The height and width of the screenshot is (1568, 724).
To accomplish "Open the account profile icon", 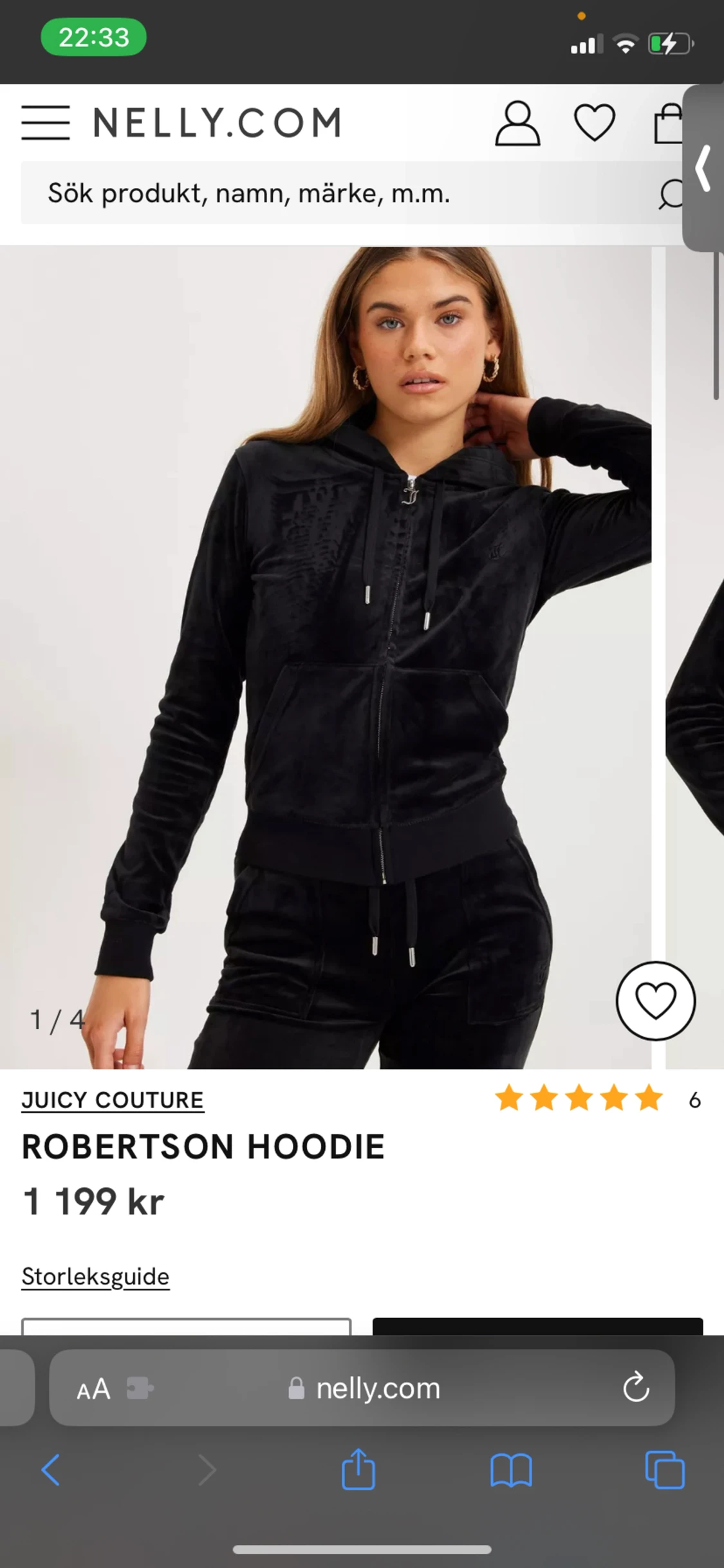I will pyautogui.click(x=517, y=122).
